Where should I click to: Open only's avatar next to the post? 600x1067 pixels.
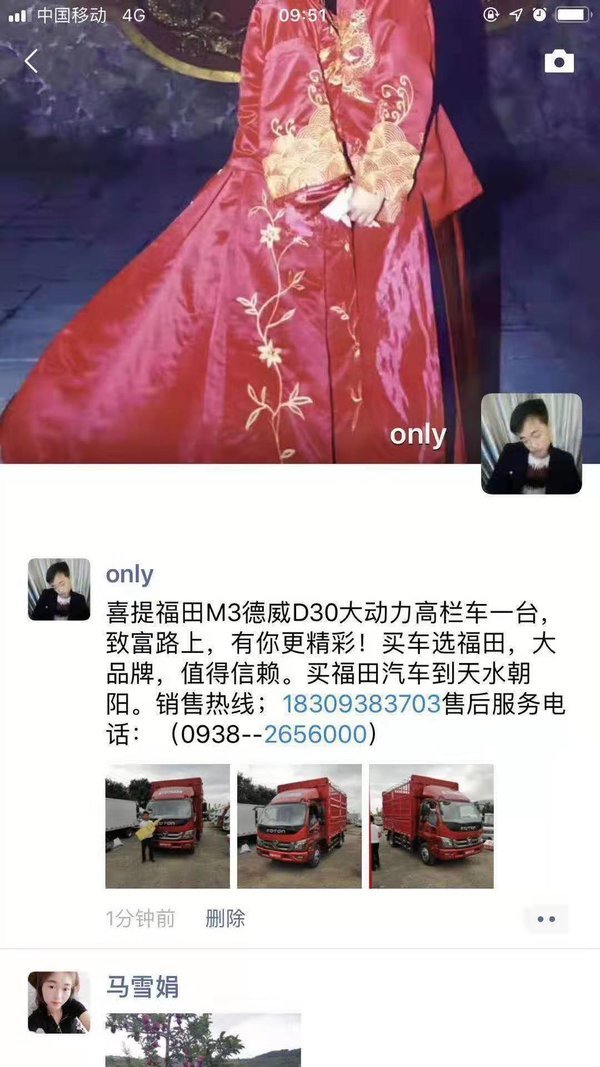(59, 589)
